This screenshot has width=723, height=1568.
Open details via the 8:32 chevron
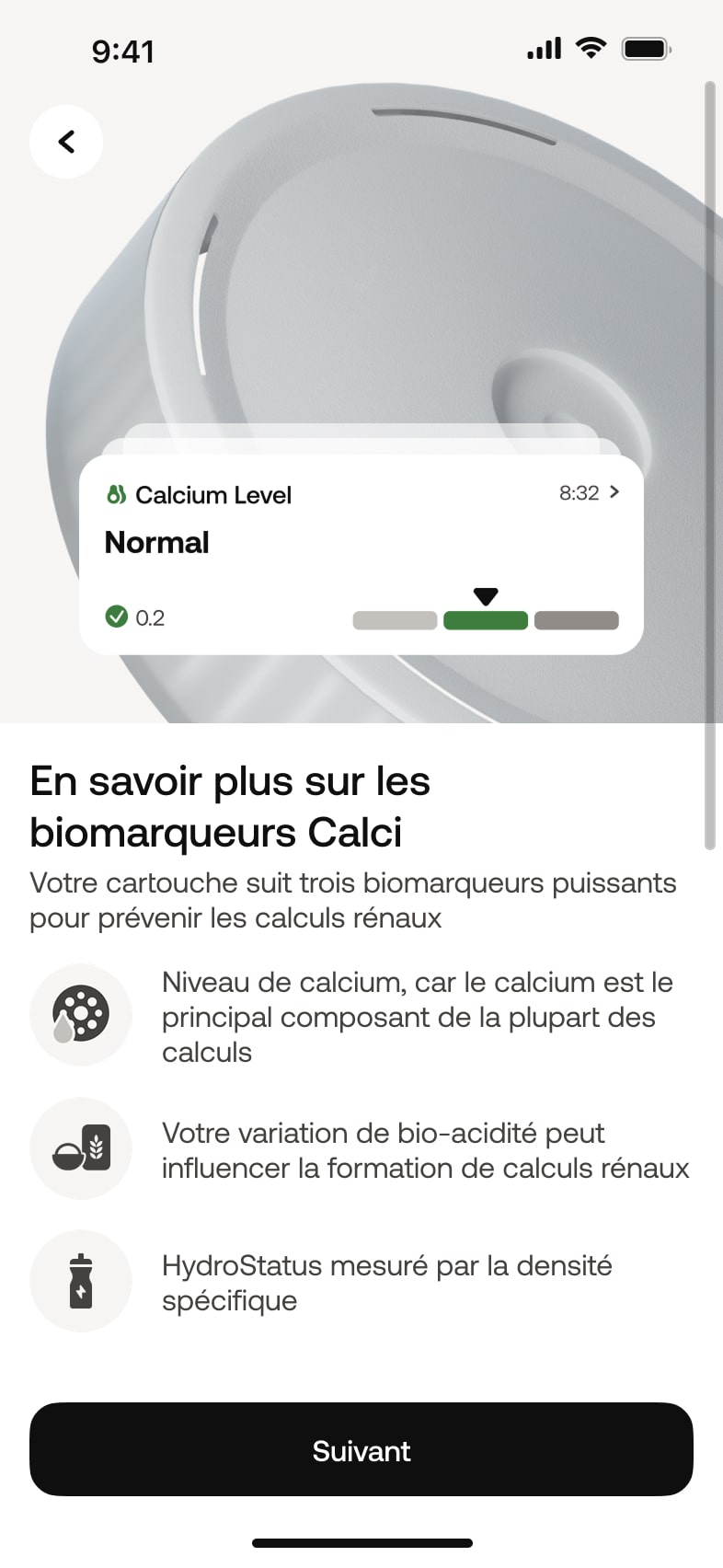click(617, 493)
